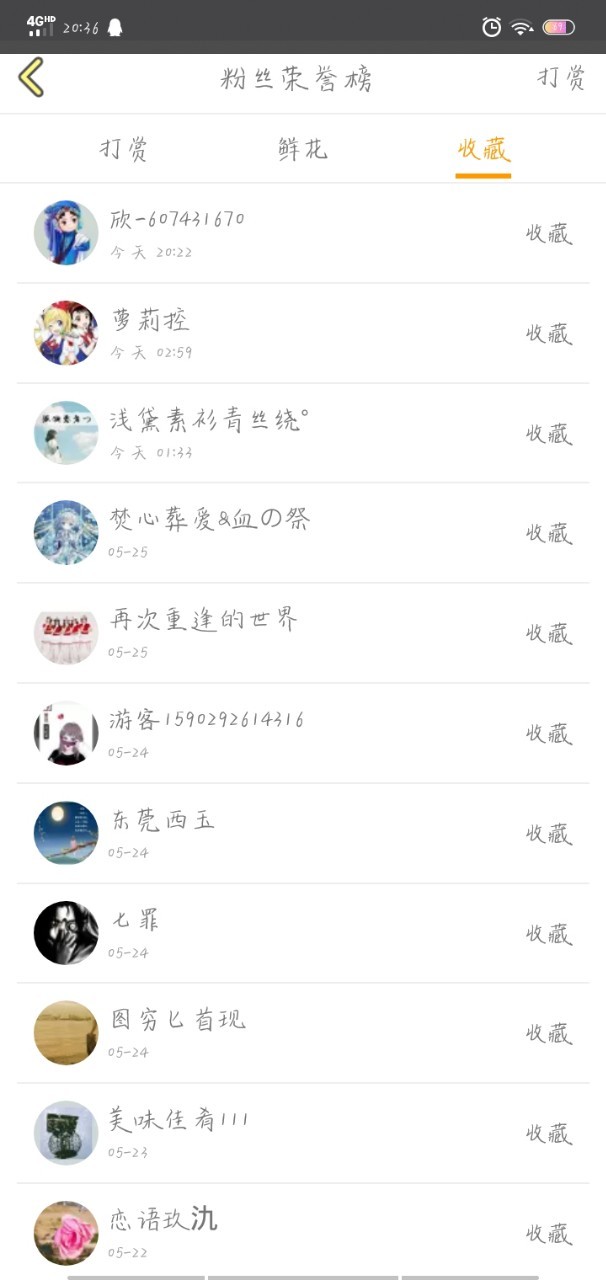Open 萝莉控's fan entry

[150, 320]
